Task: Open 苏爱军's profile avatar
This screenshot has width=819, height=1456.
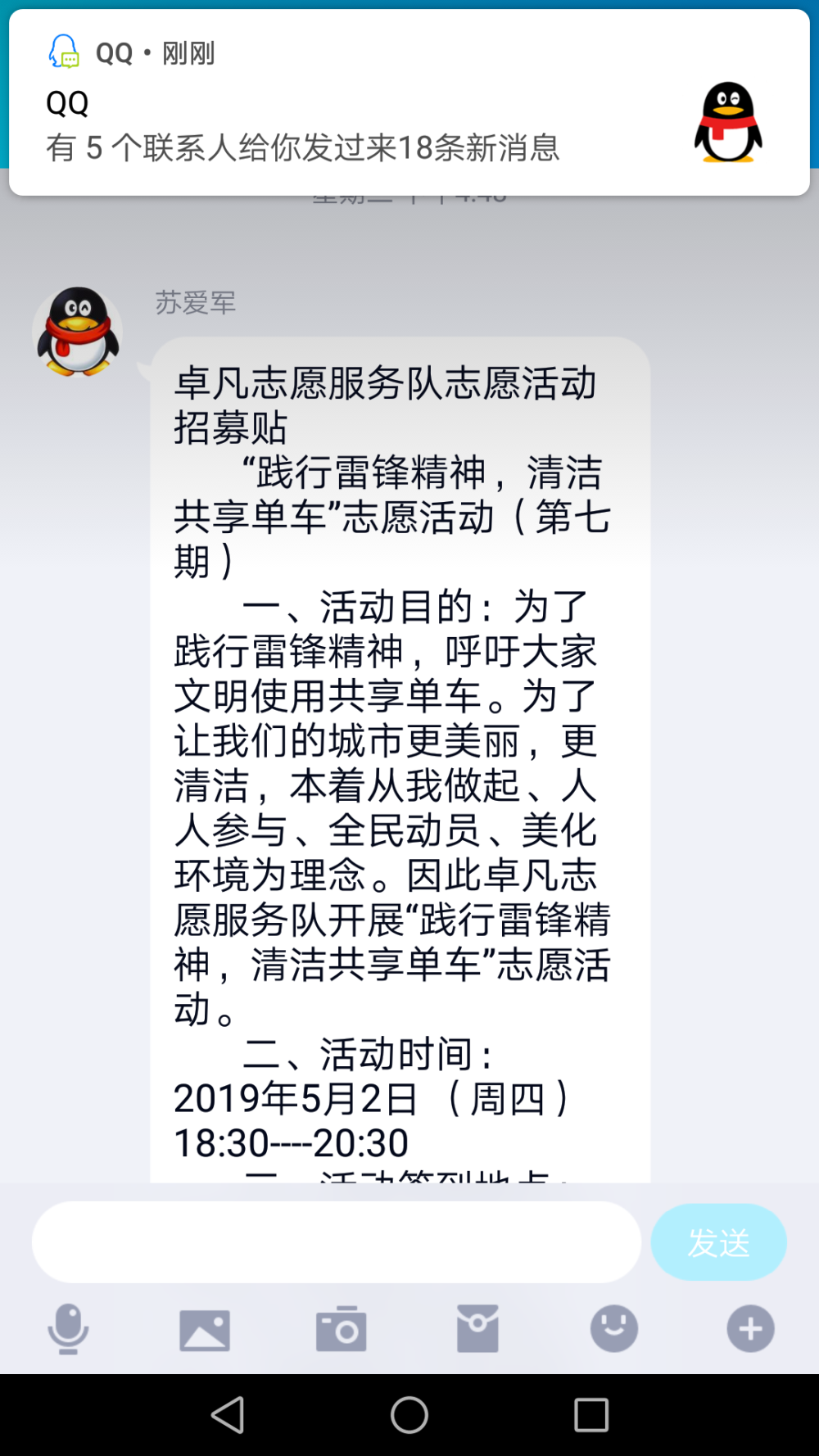Action: click(x=78, y=332)
